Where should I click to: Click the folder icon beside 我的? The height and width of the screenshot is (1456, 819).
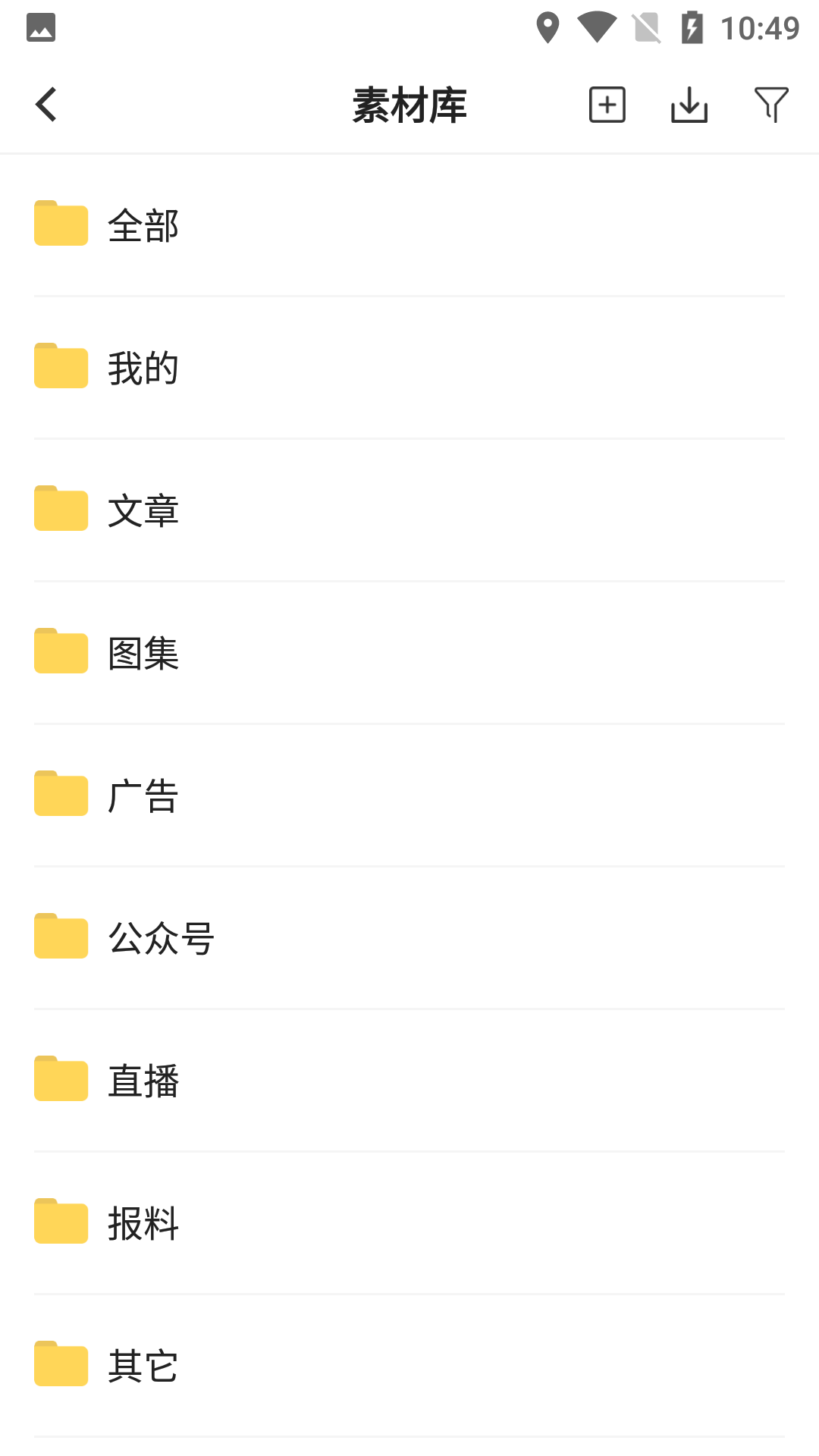click(61, 366)
